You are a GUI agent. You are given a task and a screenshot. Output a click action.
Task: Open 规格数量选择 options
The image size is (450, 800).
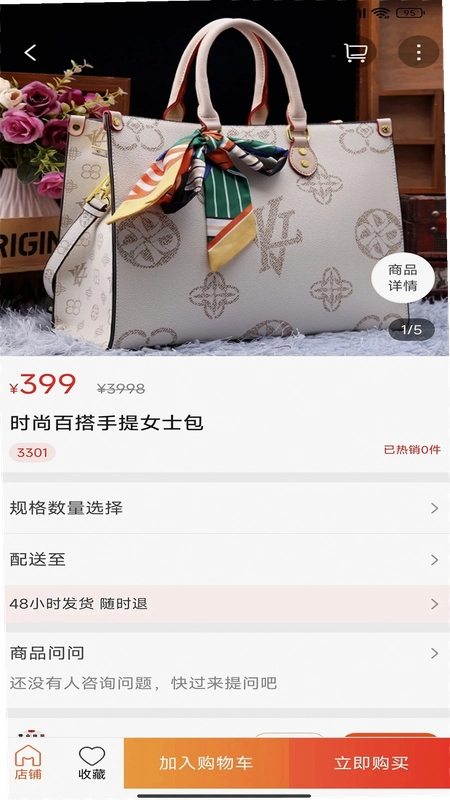tap(225, 508)
